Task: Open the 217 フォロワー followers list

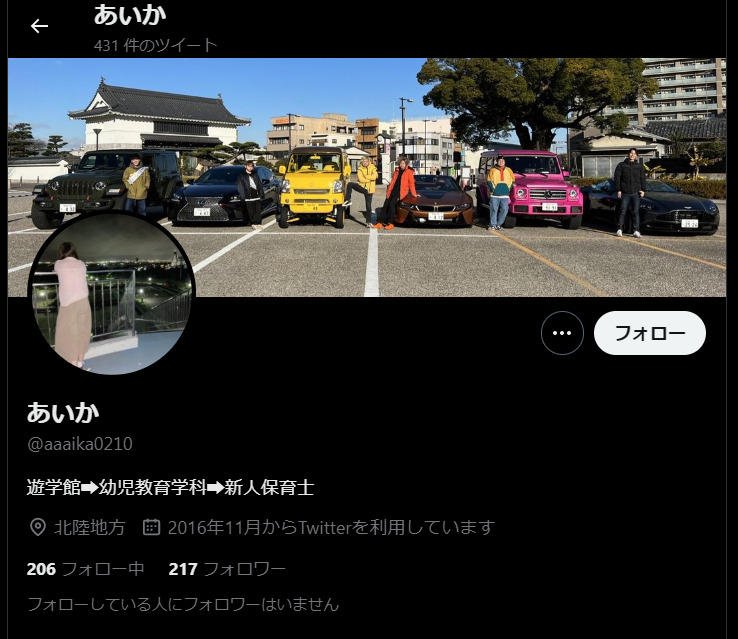Action: 227,569
